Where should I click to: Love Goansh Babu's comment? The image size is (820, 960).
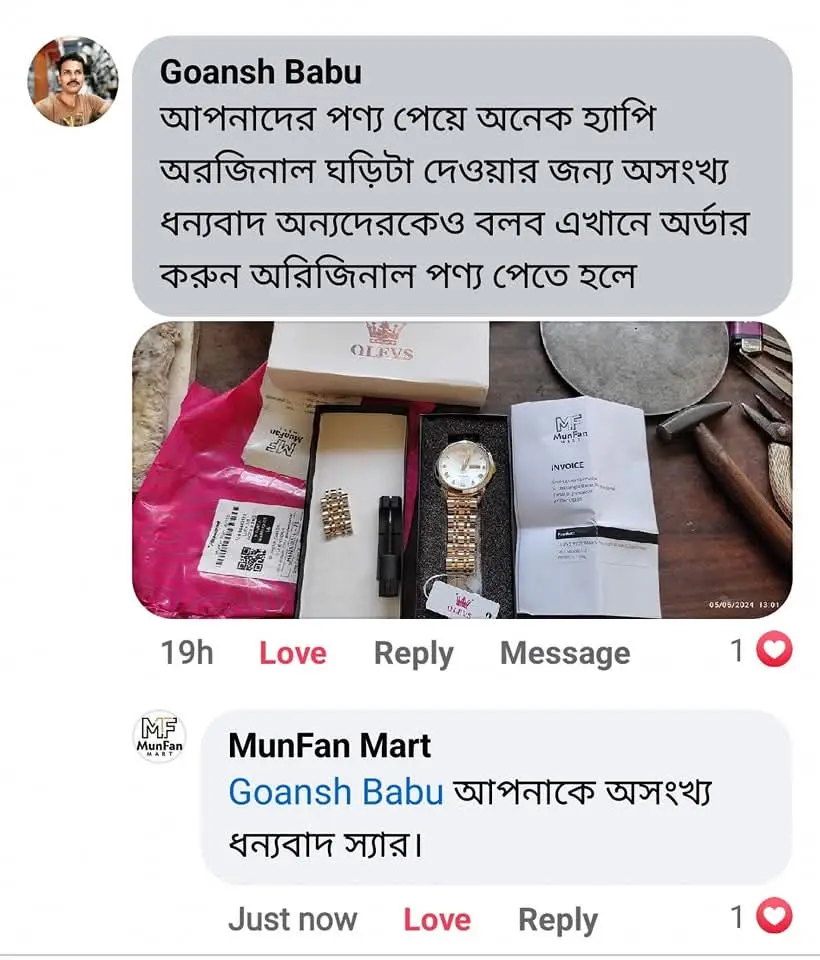point(292,653)
